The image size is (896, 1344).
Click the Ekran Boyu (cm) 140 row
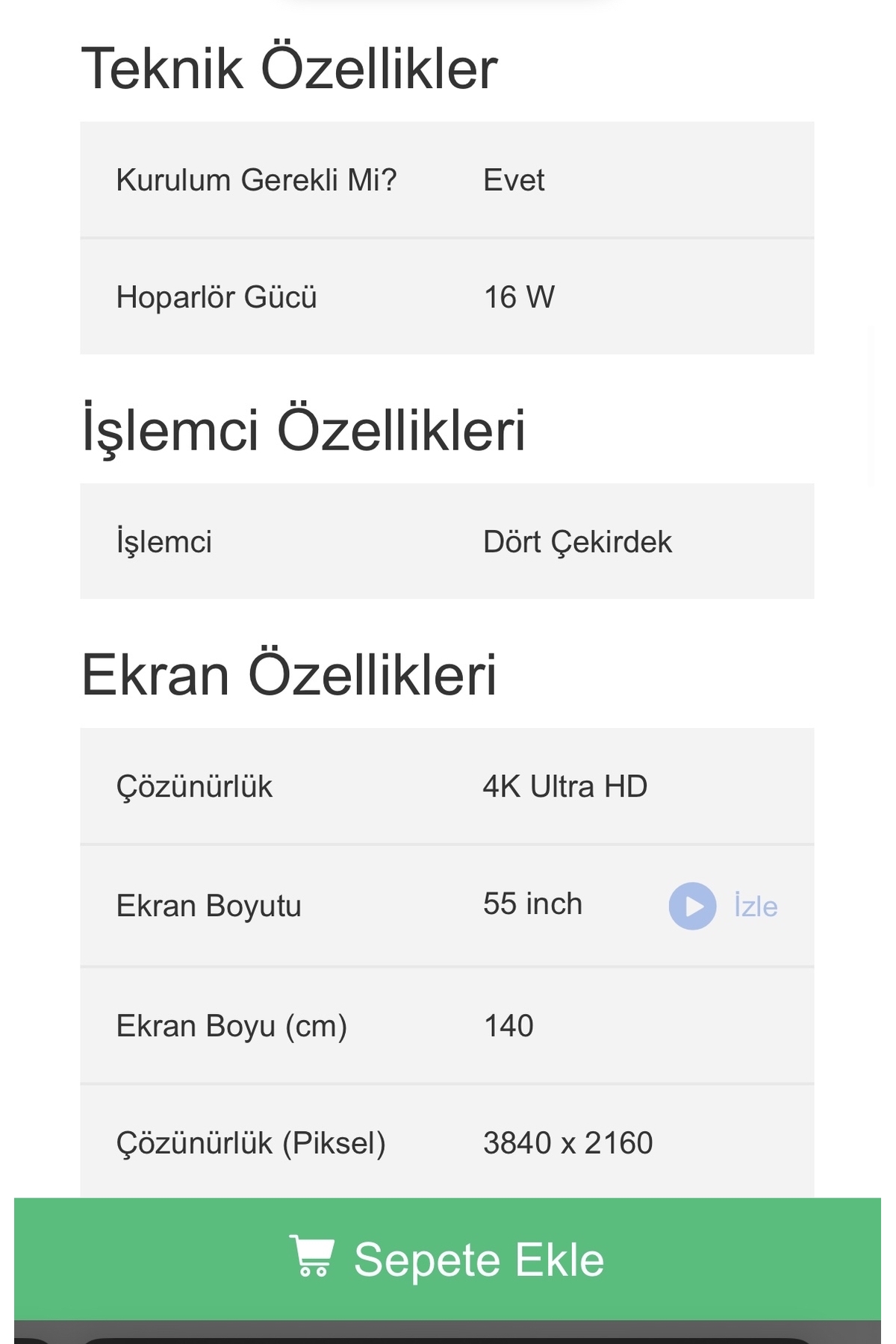[448, 1025]
